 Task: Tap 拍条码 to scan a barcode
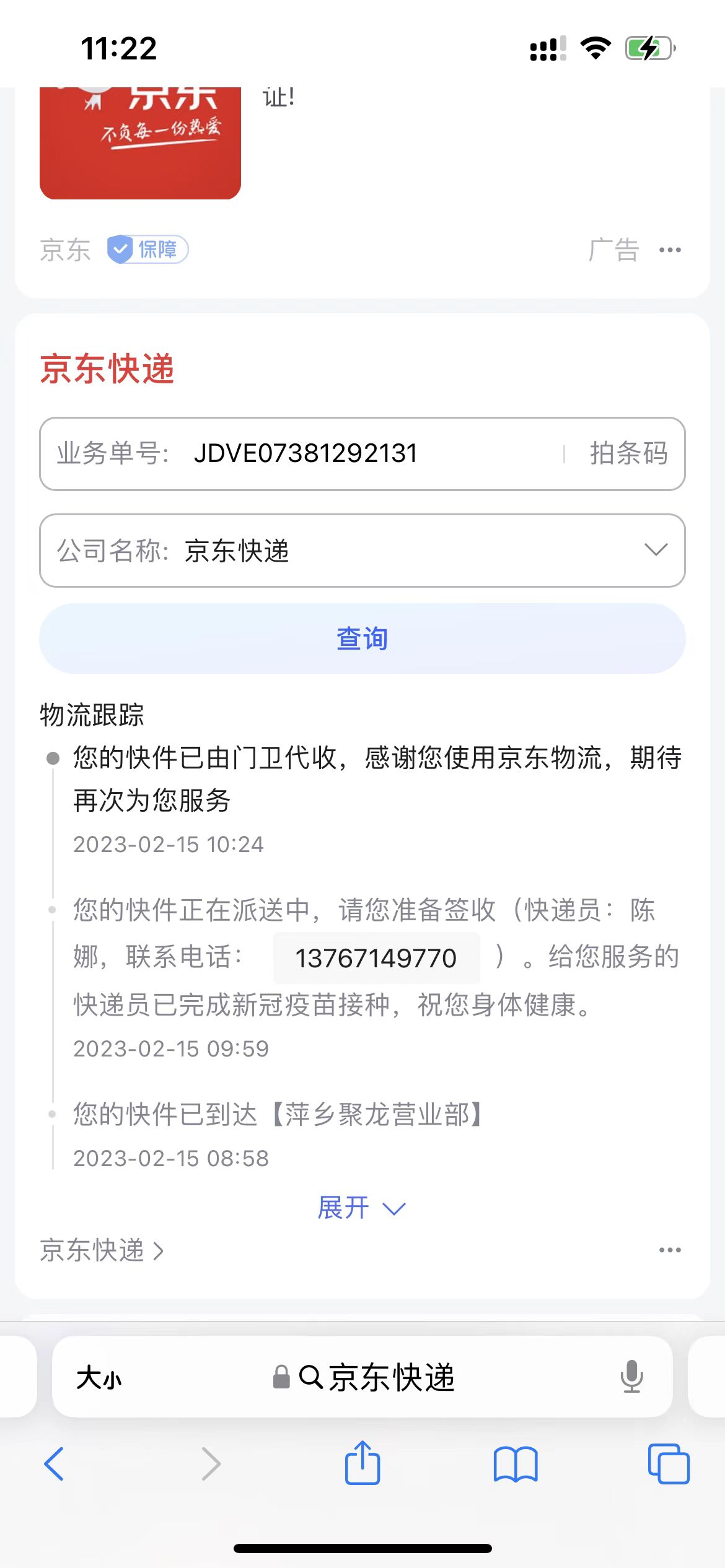click(628, 453)
